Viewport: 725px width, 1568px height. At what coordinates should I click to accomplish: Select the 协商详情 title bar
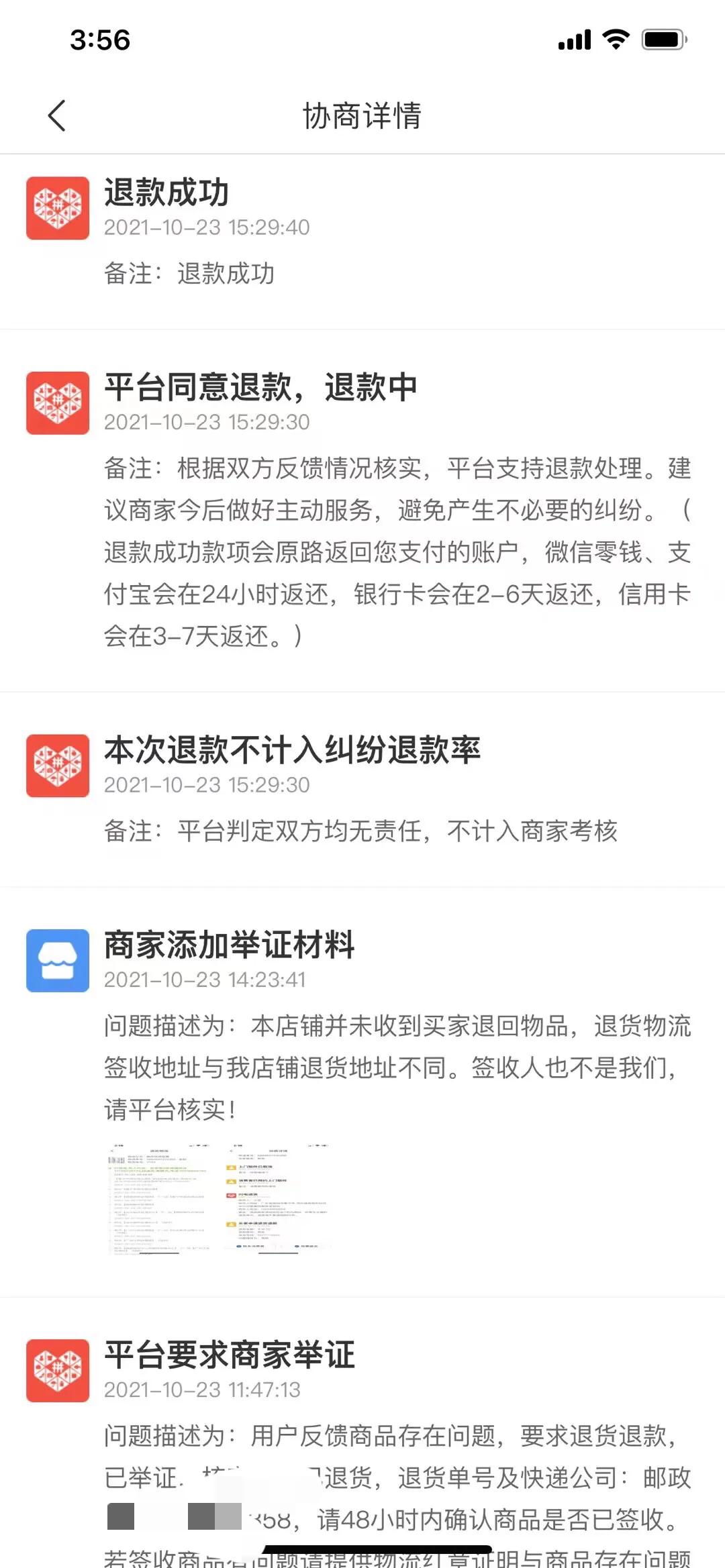tap(362, 115)
